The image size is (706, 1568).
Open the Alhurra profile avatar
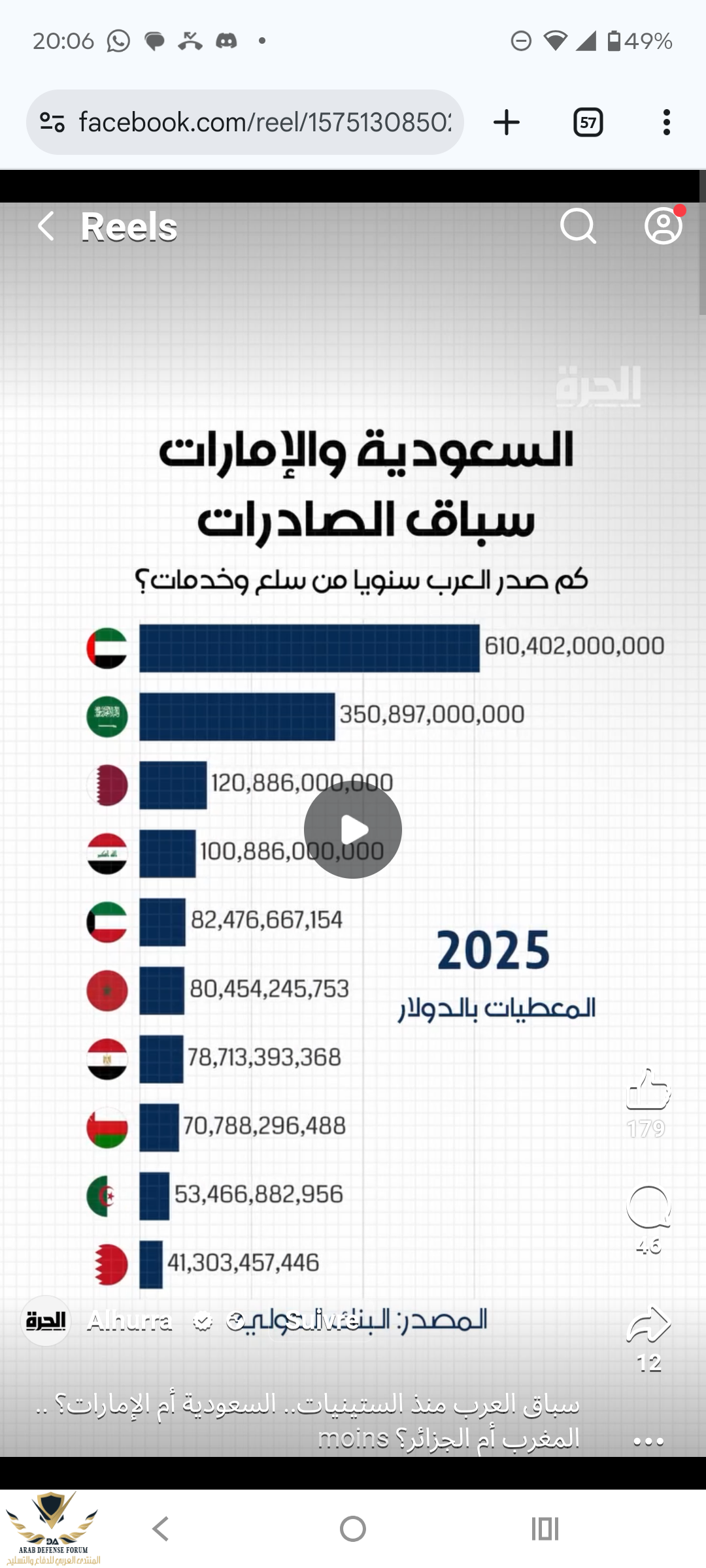coord(46,1321)
